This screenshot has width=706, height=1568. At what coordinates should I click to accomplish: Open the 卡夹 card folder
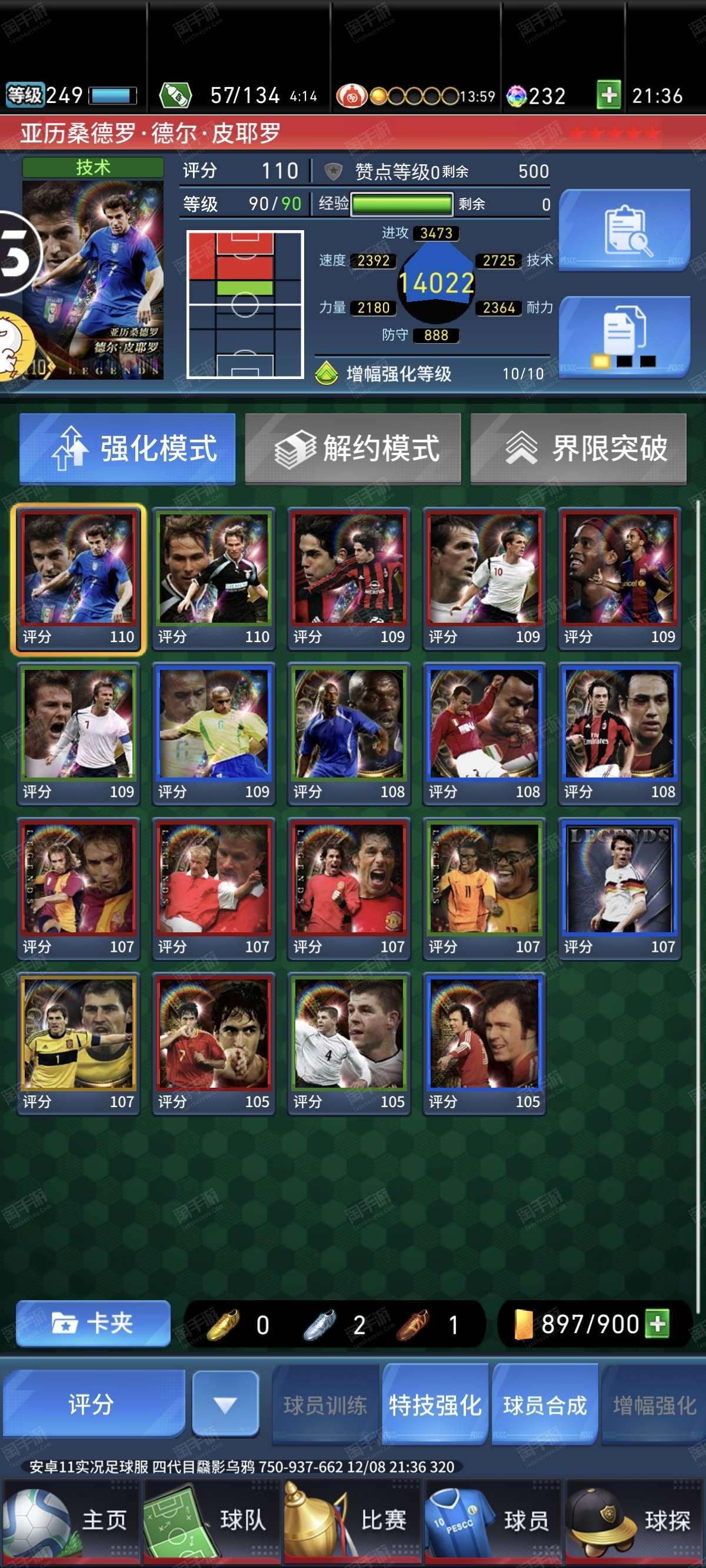coord(93,1323)
